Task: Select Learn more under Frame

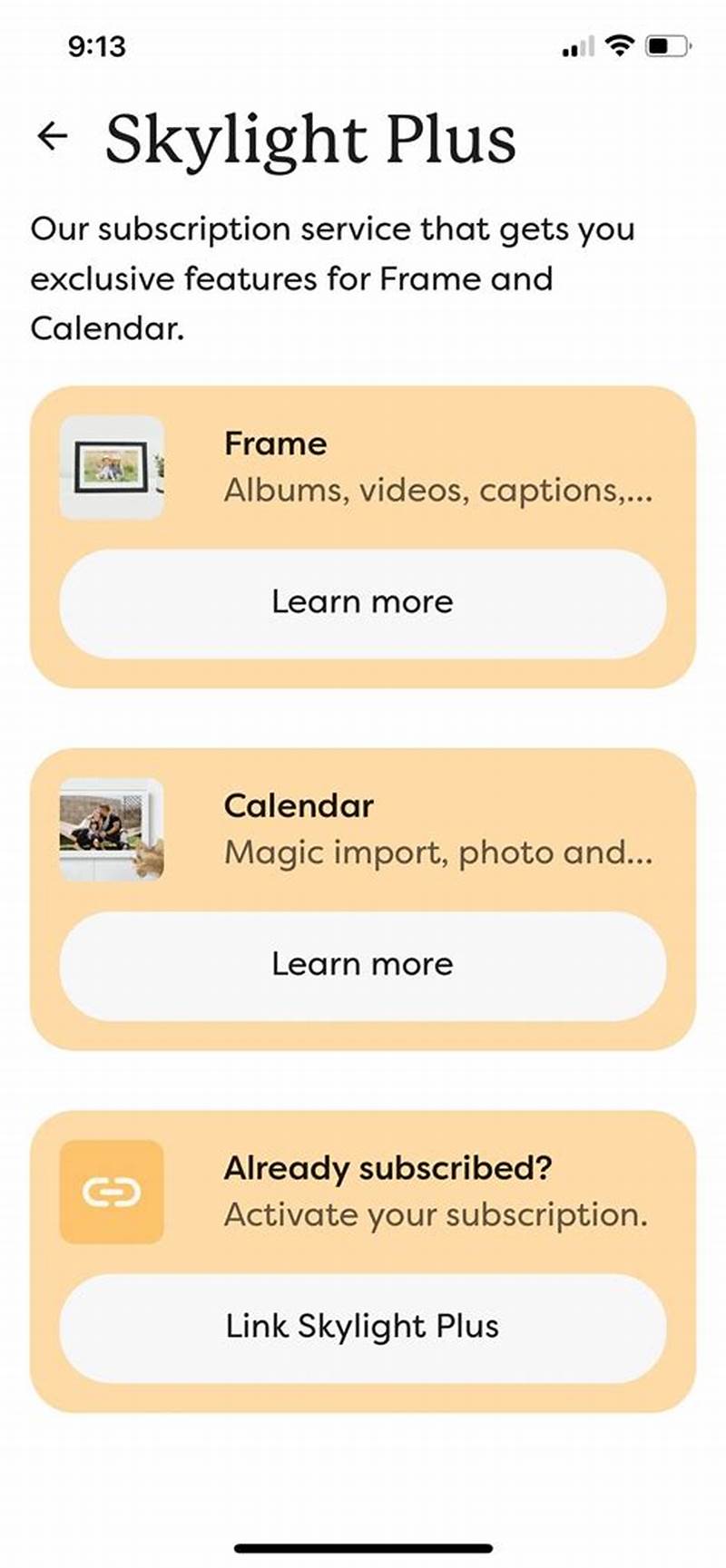Action: 362,601
